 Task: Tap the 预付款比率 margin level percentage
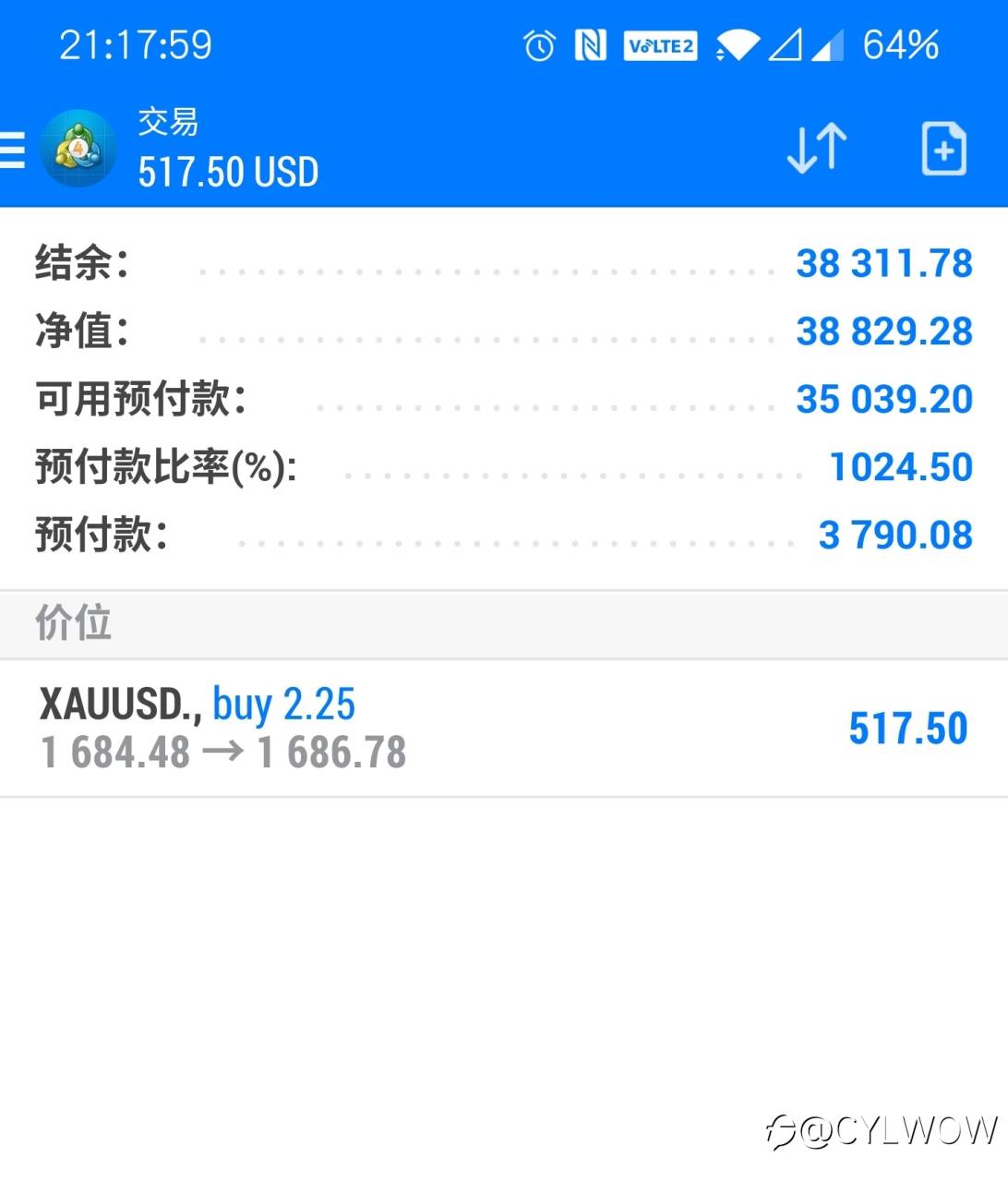click(898, 467)
